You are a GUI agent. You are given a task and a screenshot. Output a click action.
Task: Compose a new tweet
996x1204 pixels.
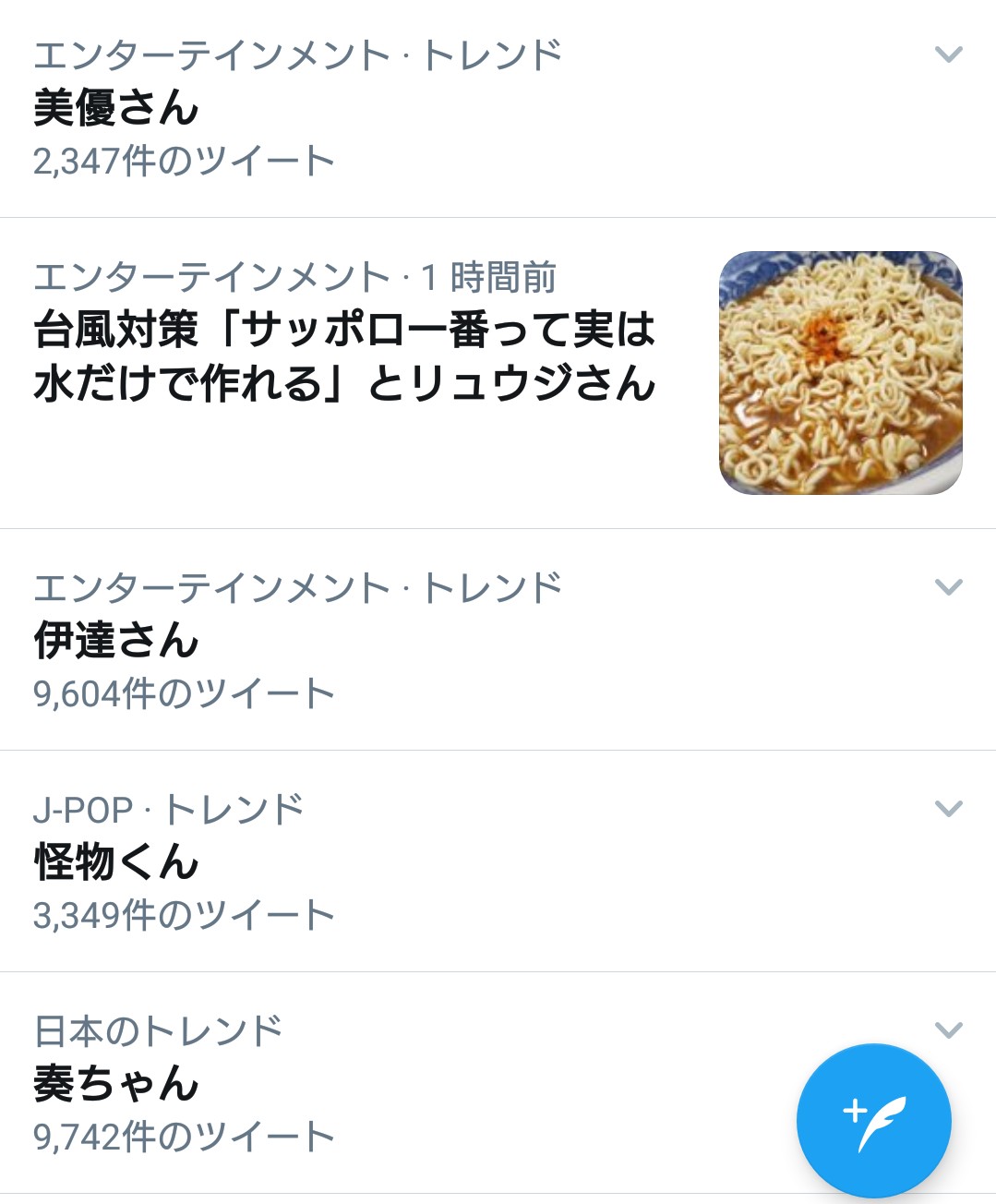(873, 1121)
